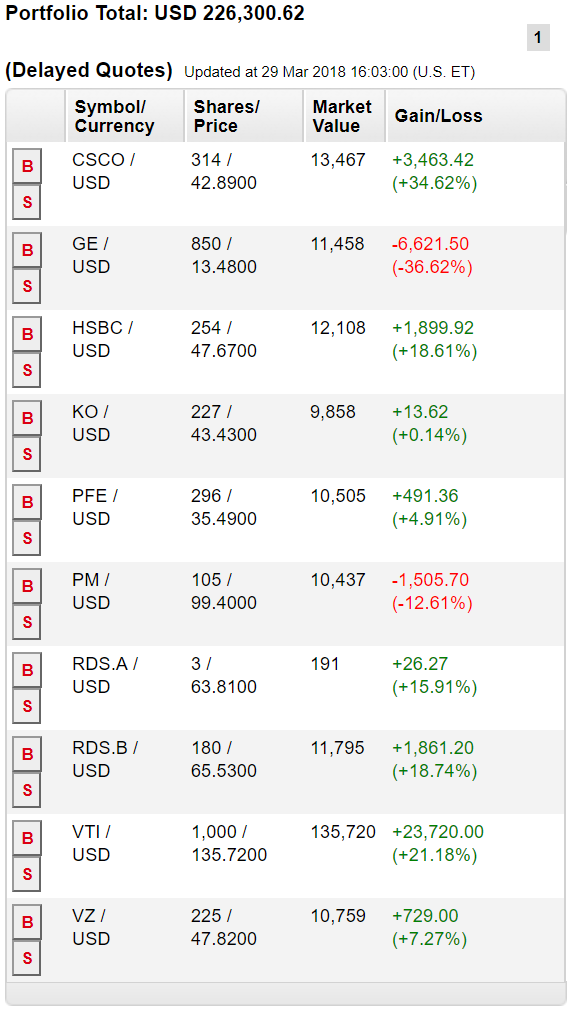Sell GE shares with the S button
Viewport: 571px width, 1011px height.
click(27, 286)
